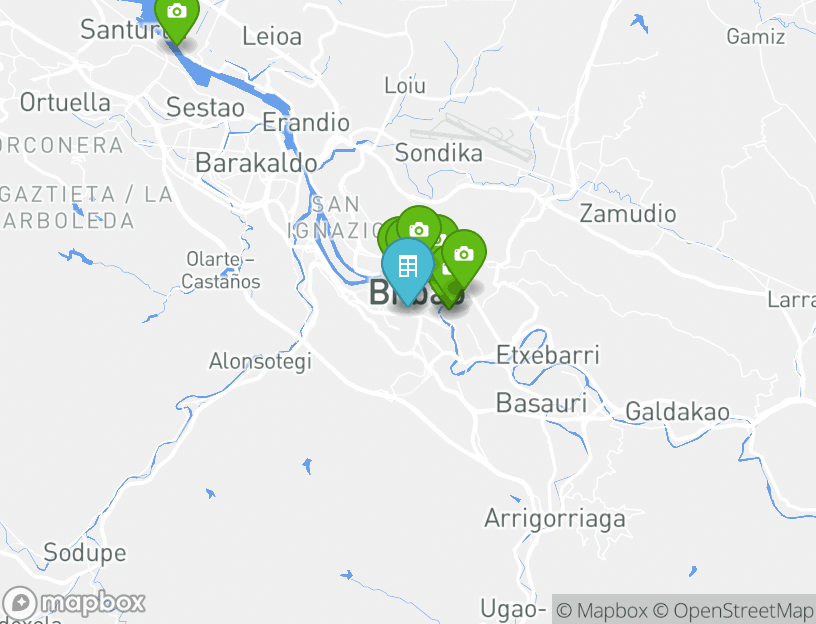Tap the green camera pin near Santurtzi

(x=177, y=14)
